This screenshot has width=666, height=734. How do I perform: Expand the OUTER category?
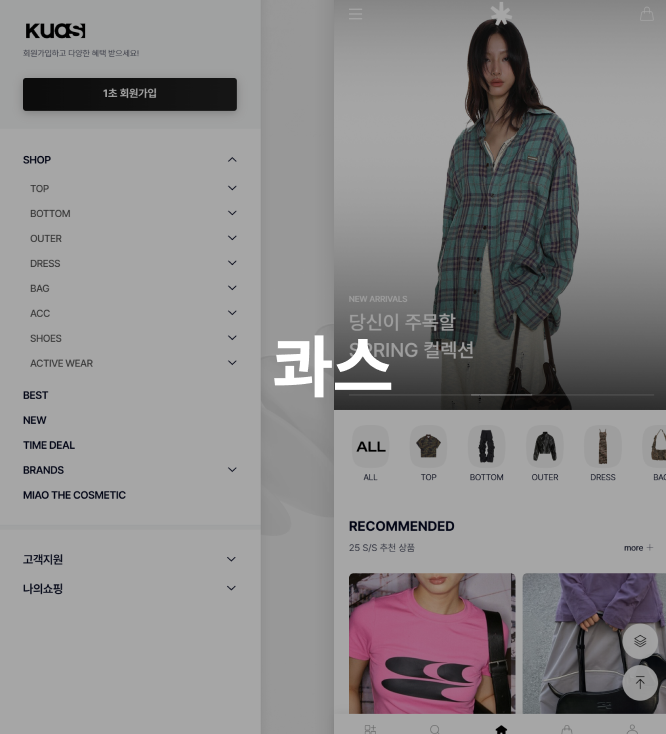[x=232, y=238]
